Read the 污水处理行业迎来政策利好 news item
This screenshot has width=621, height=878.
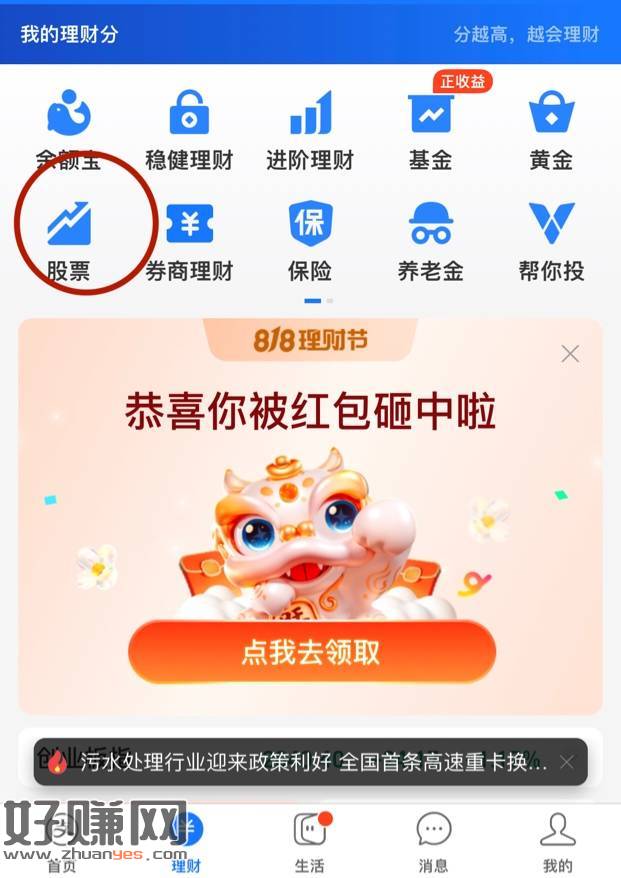pyautogui.click(x=300, y=763)
